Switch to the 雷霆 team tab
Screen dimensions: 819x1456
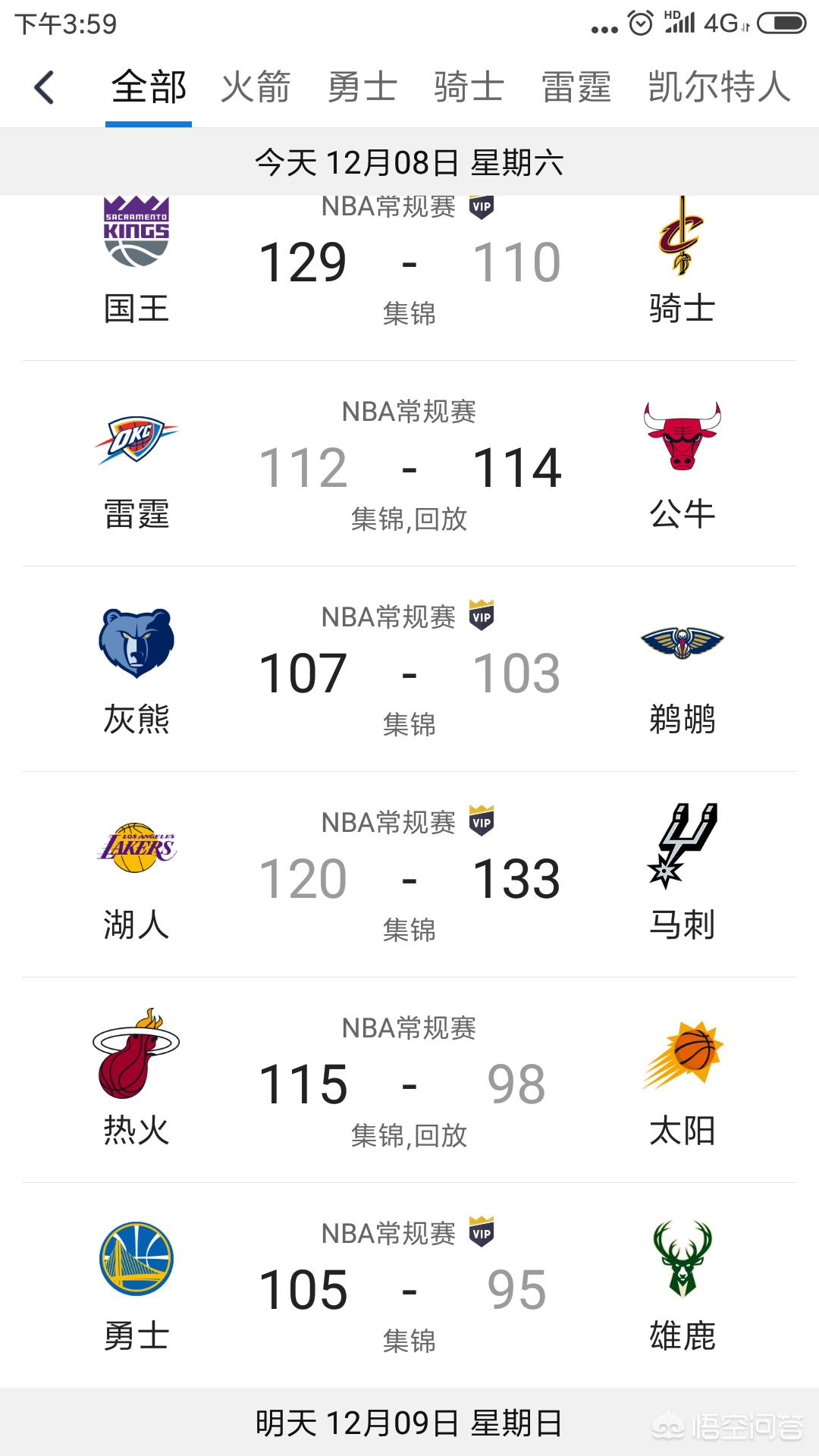(576, 87)
